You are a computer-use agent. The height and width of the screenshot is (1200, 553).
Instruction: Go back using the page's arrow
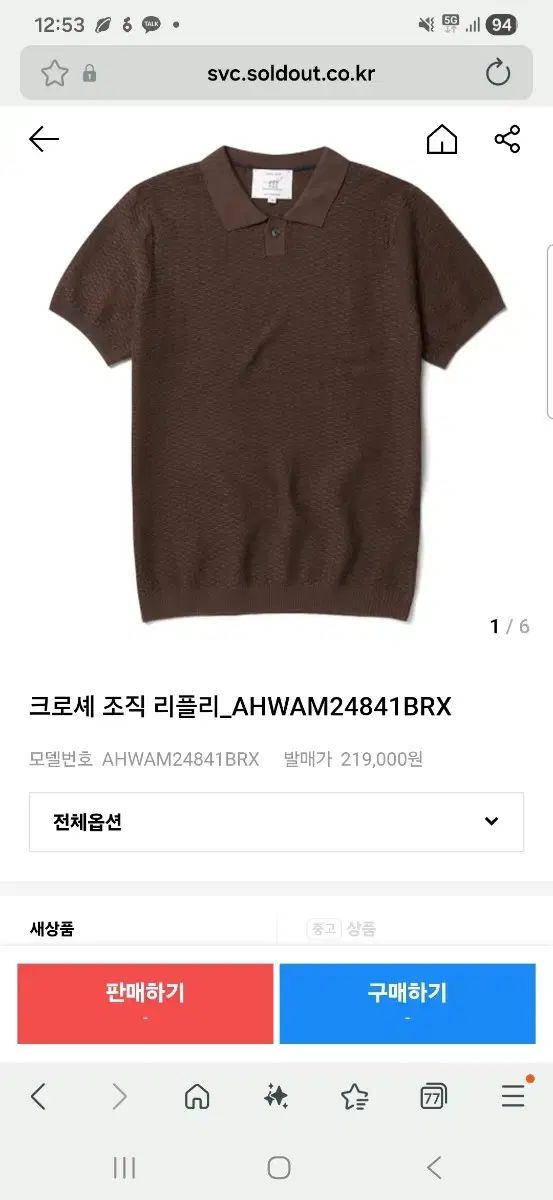tap(44, 139)
